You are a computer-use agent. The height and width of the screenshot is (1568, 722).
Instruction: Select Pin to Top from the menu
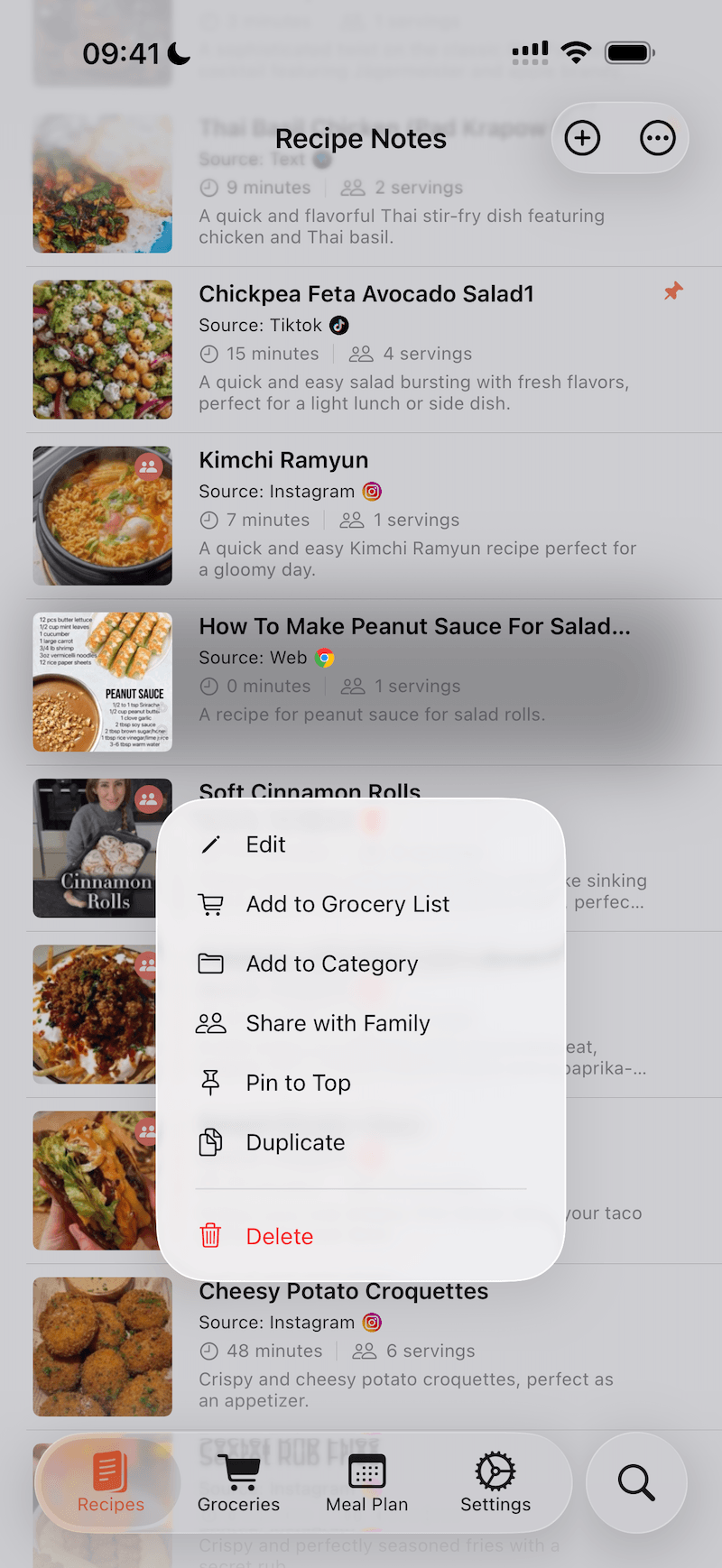point(298,1082)
